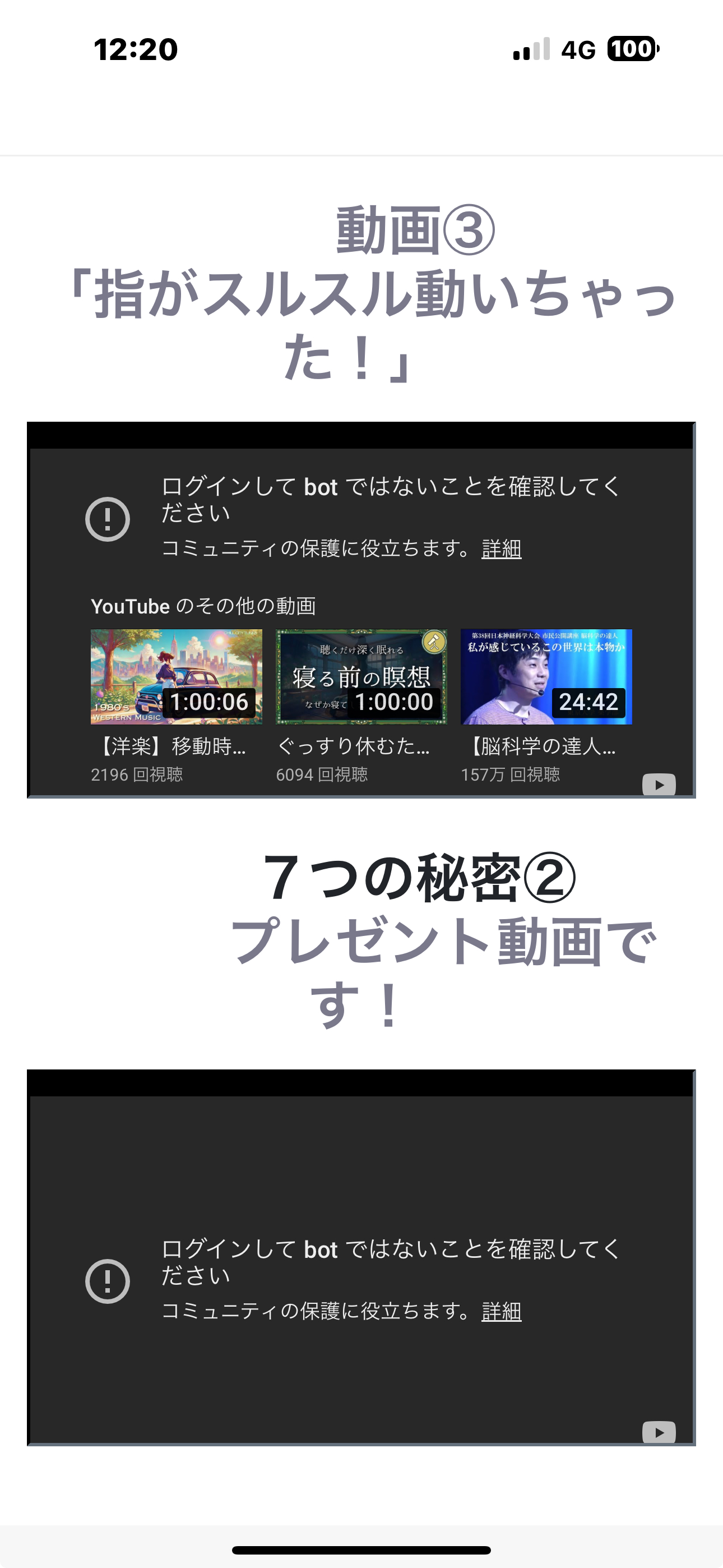Viewport: 723px width, 1568px height.
Task: Open the 【洋楽】移動時 video thumbnail
Action: coord(177,676)
